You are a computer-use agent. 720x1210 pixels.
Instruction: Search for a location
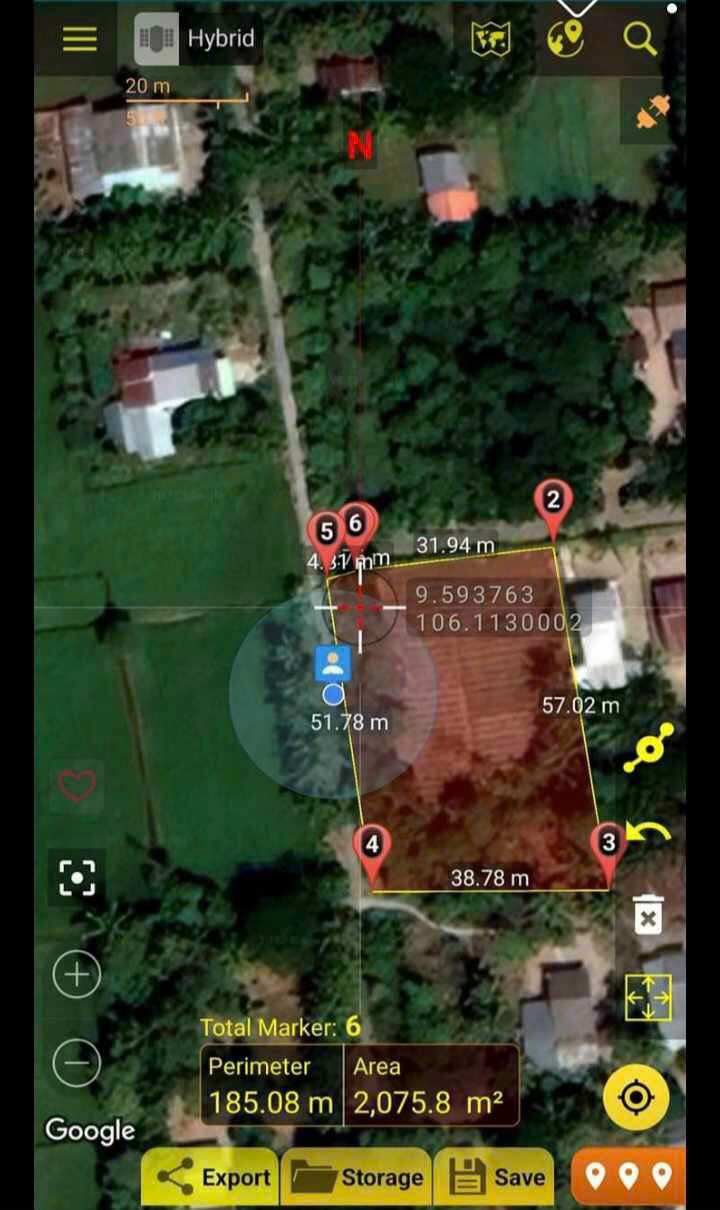[x=640, y=39]
